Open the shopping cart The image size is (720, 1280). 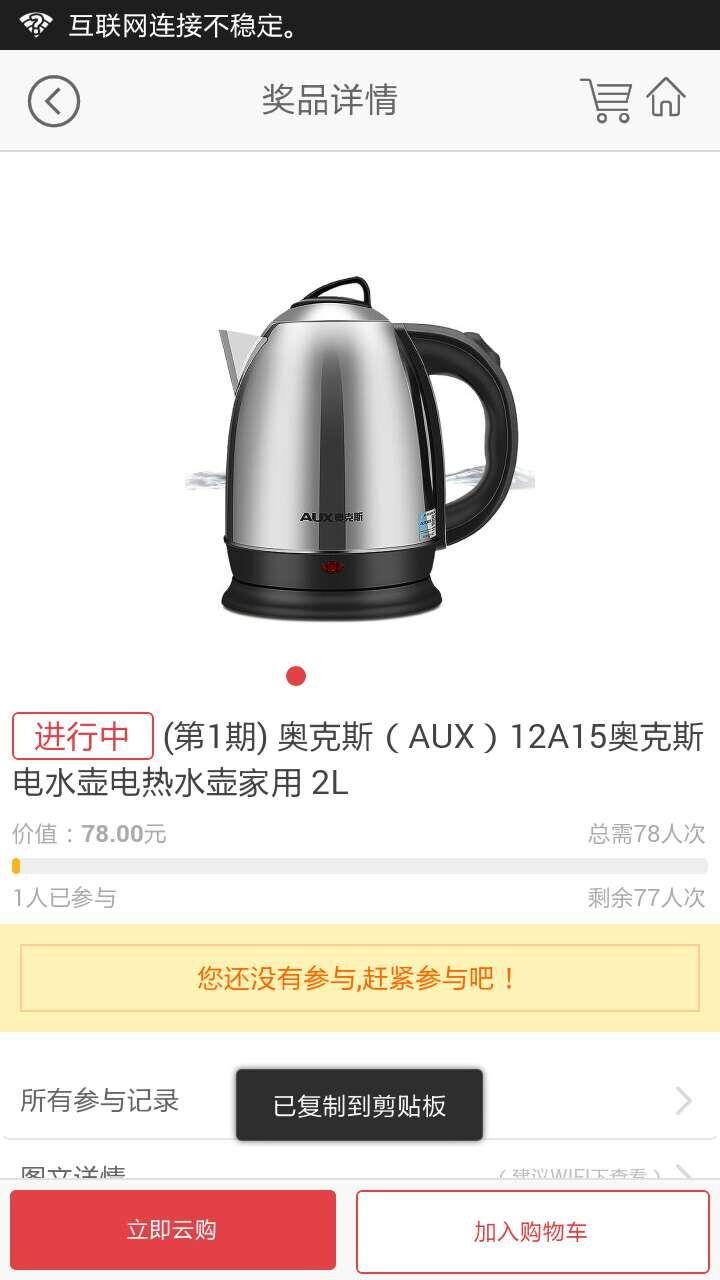(x=606, y=100)
